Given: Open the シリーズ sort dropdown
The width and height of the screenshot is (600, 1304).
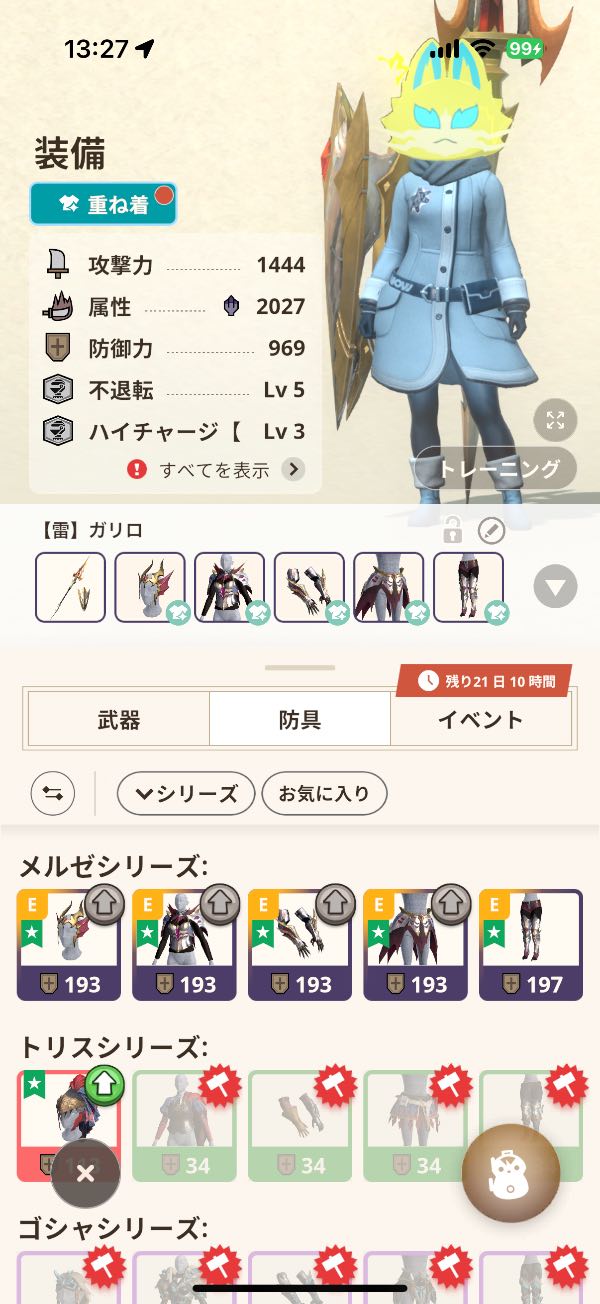Looking at the screenshot, I should [x=186, y=794].
